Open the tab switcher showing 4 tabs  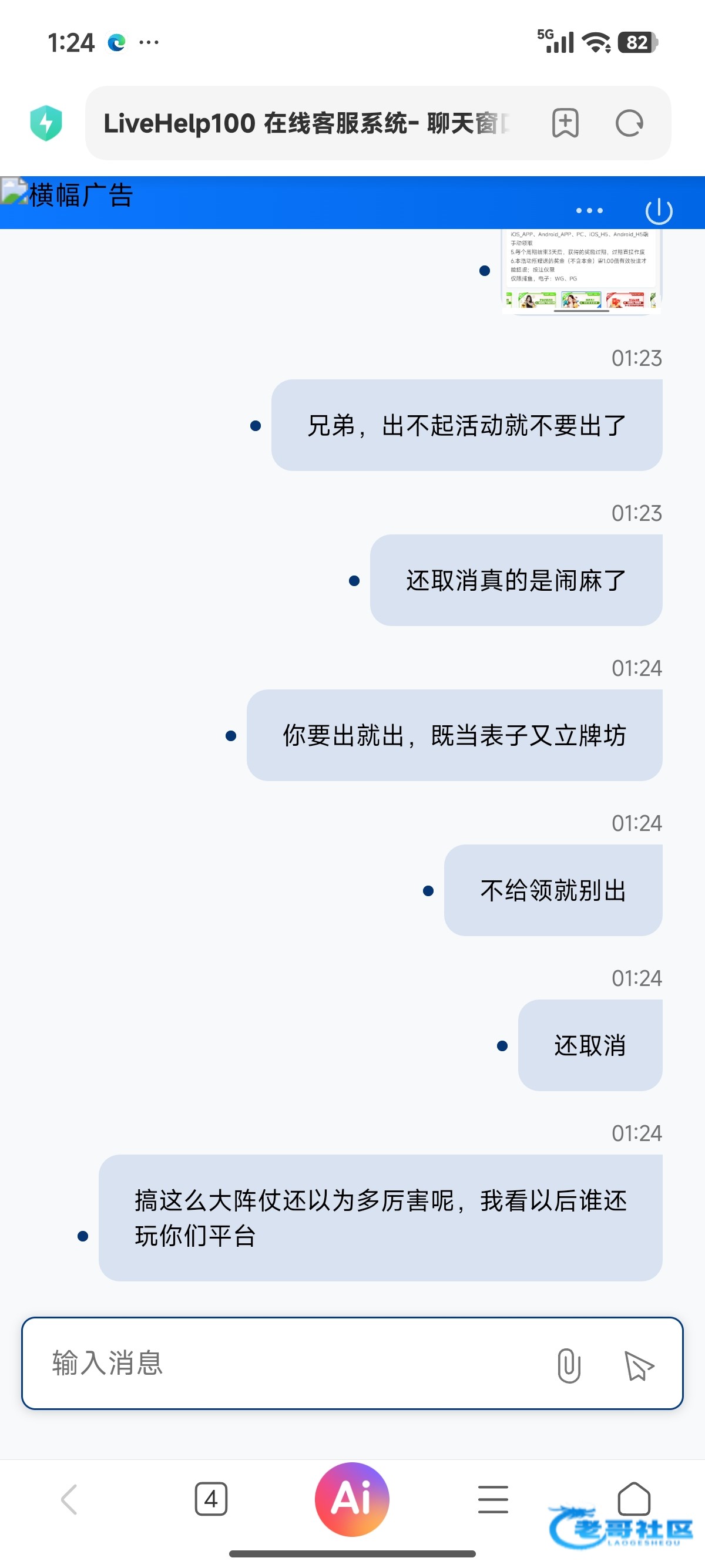[211, 1499]
